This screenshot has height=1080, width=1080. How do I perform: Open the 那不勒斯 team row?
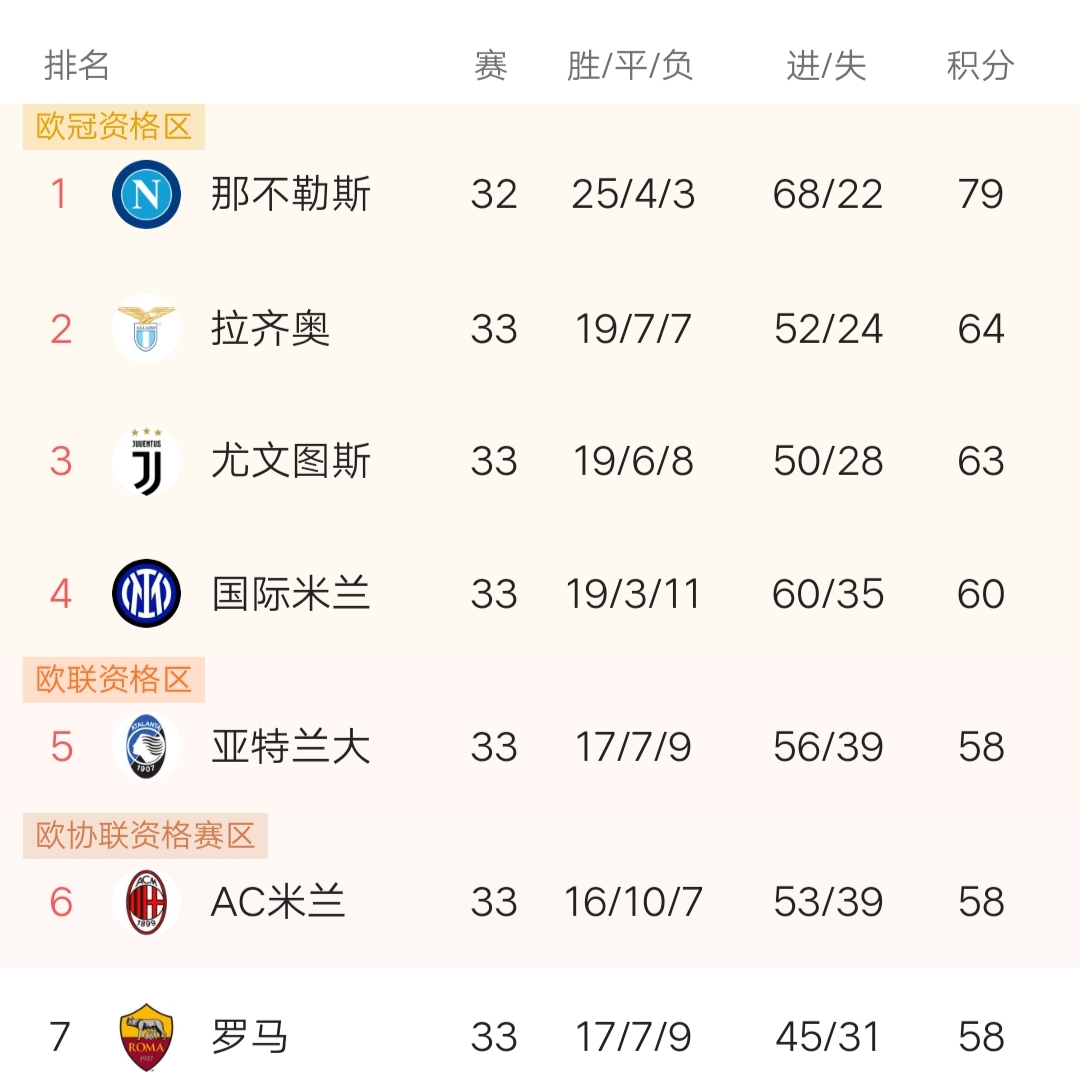coord(291,194)
